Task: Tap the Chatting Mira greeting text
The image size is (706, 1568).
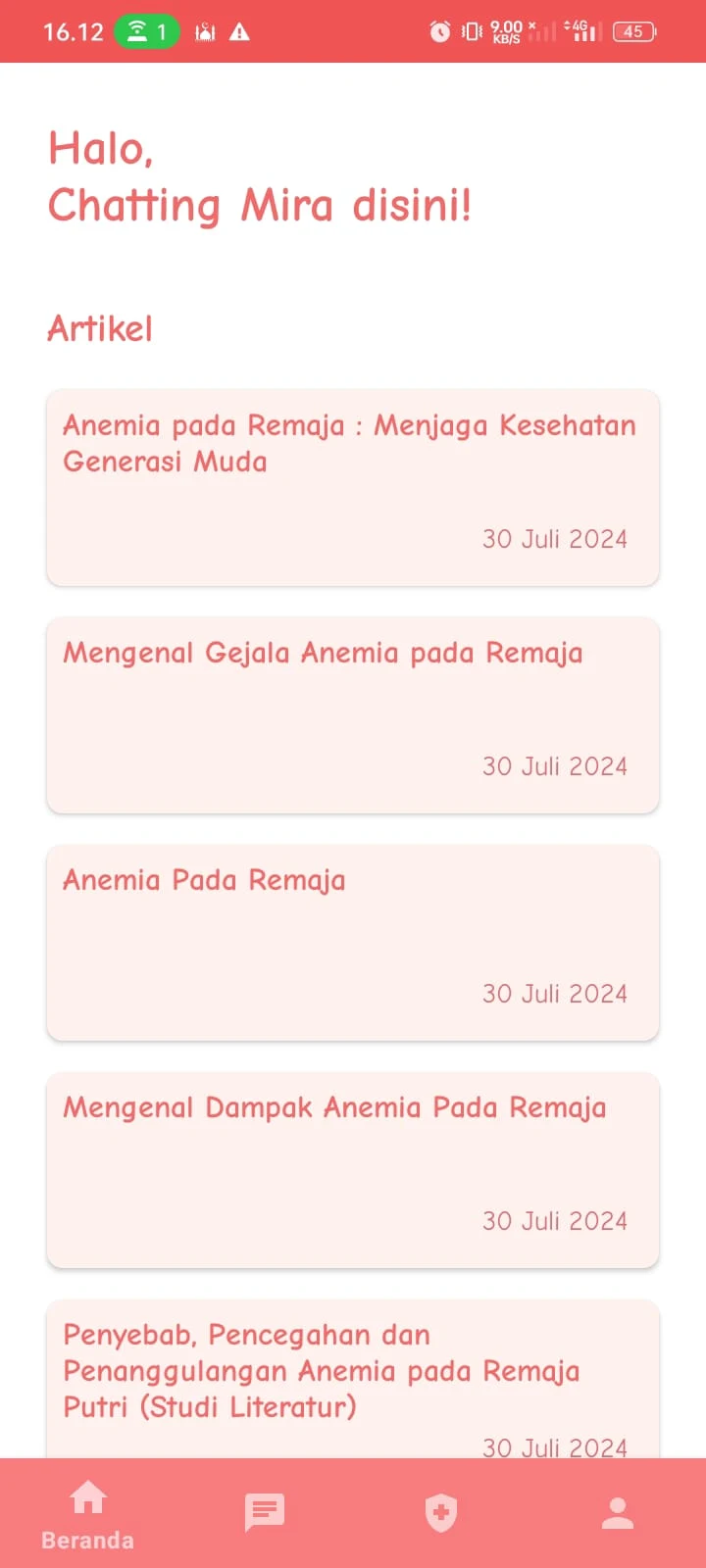Action: [x=260, y=205]
